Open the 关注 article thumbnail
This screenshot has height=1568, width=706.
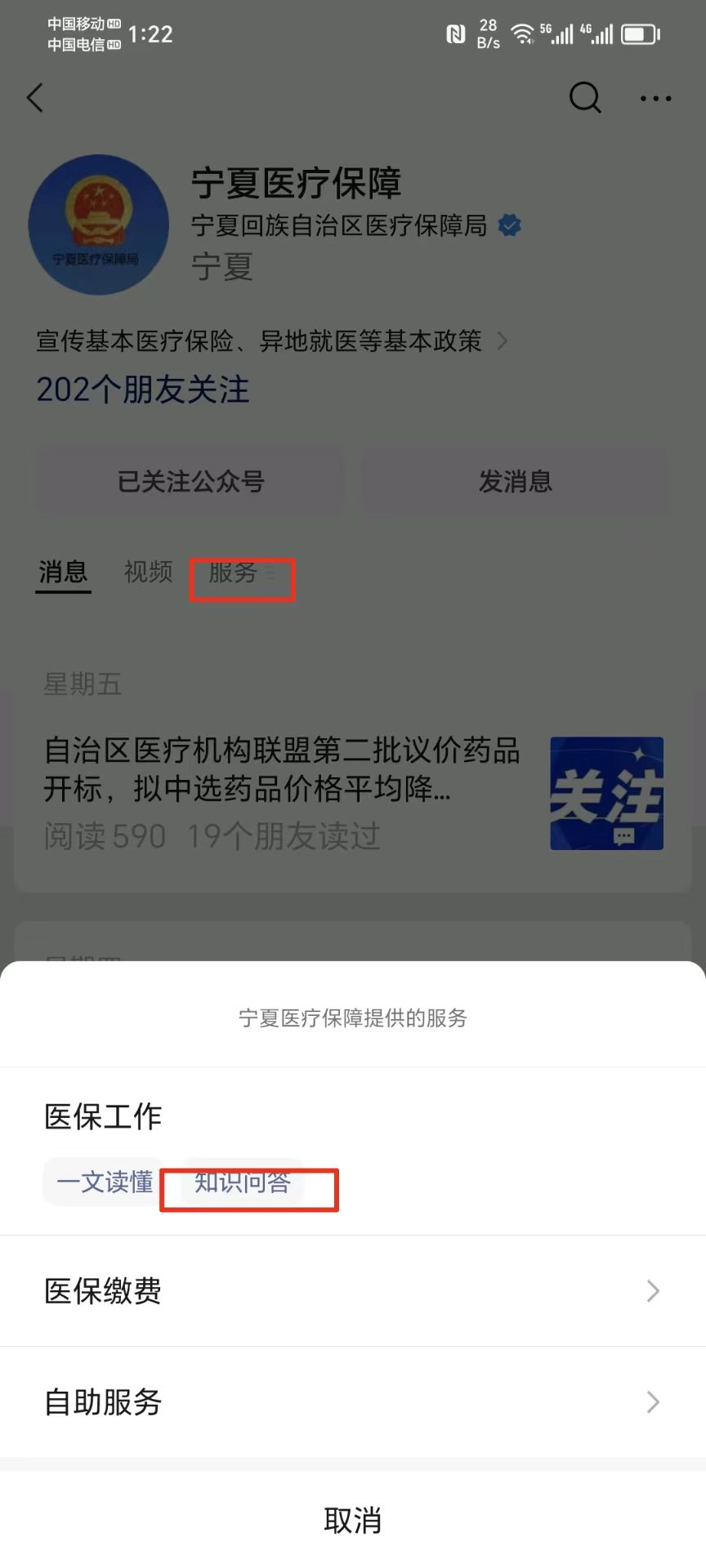click(606, 792)
